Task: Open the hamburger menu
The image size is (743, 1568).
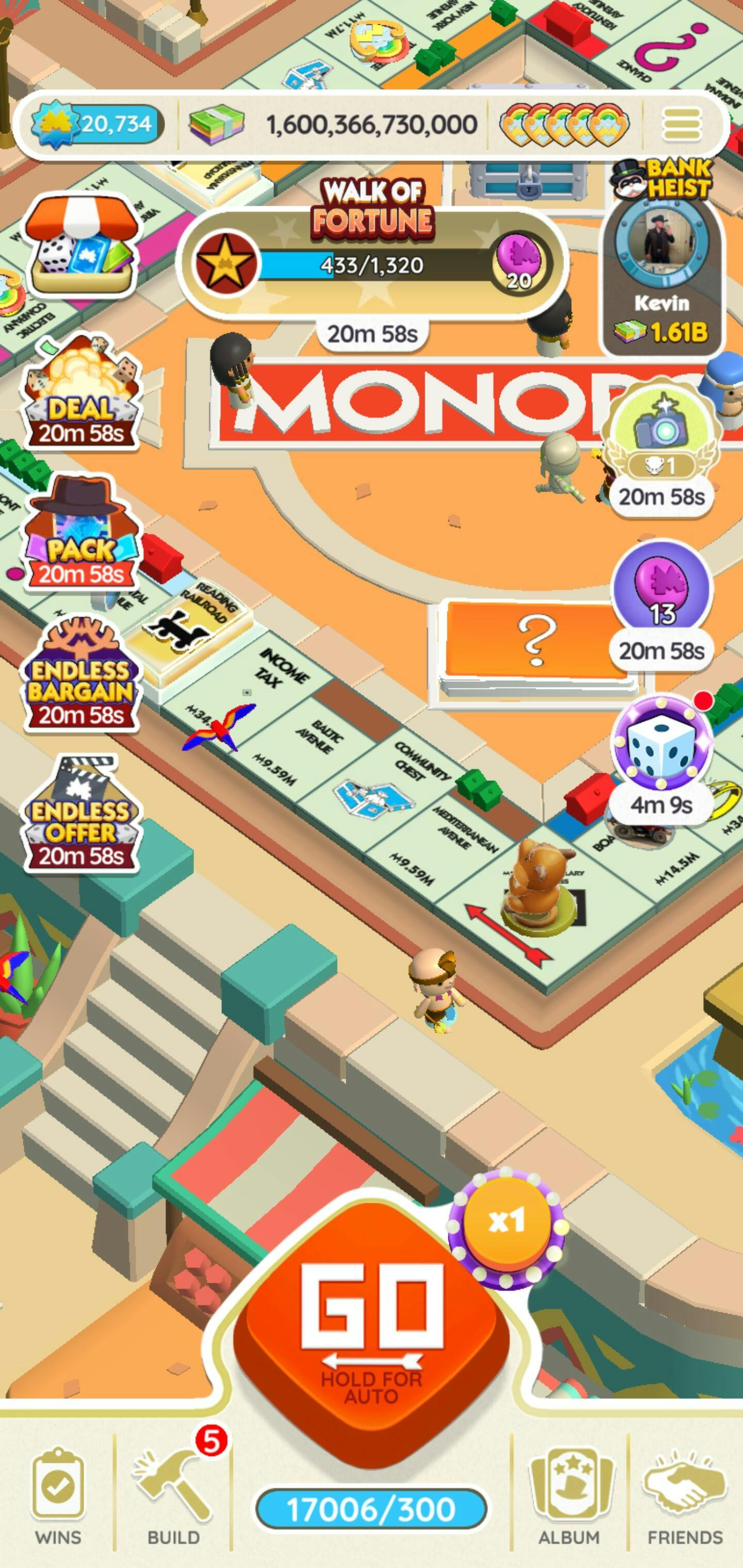Action: point(682,124)
